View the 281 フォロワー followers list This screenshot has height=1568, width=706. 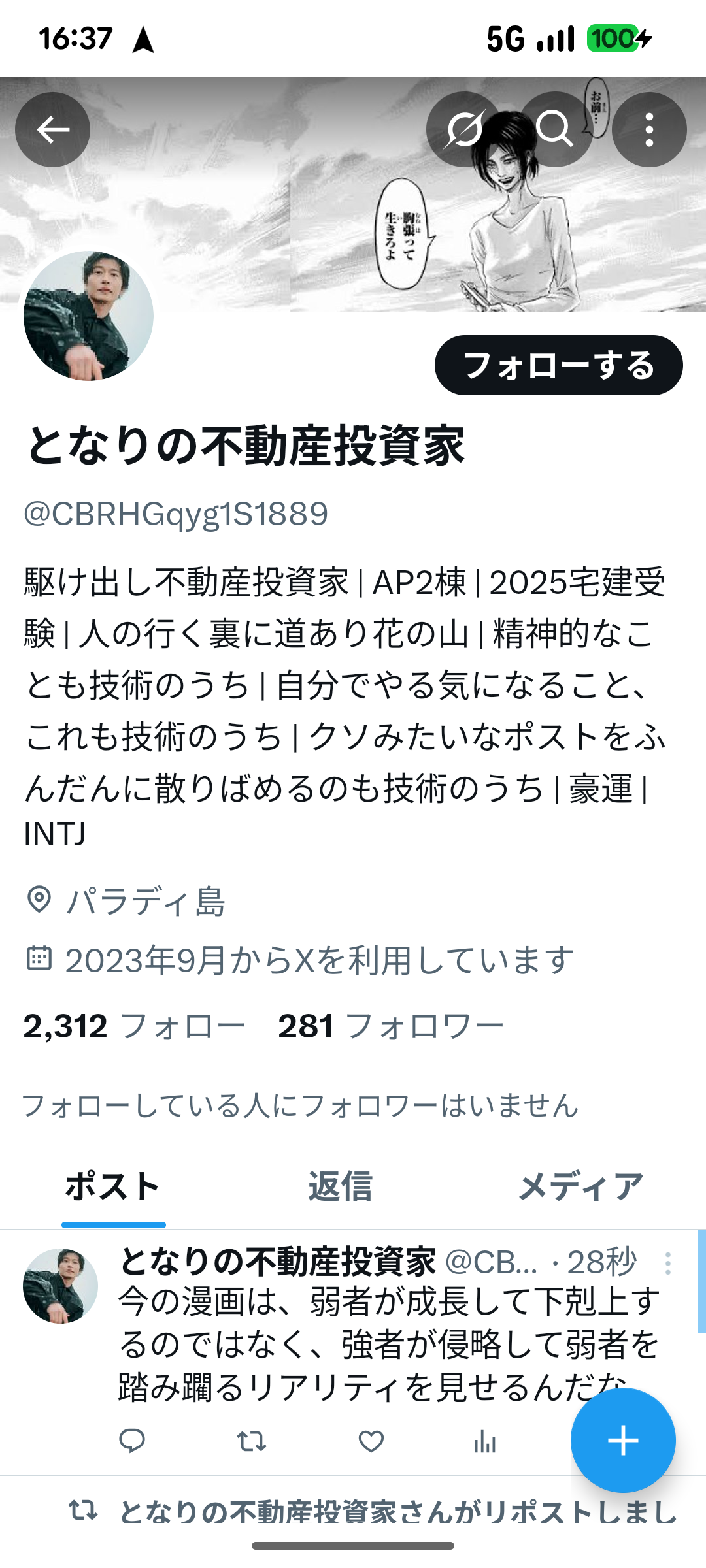coord(390,1026)
